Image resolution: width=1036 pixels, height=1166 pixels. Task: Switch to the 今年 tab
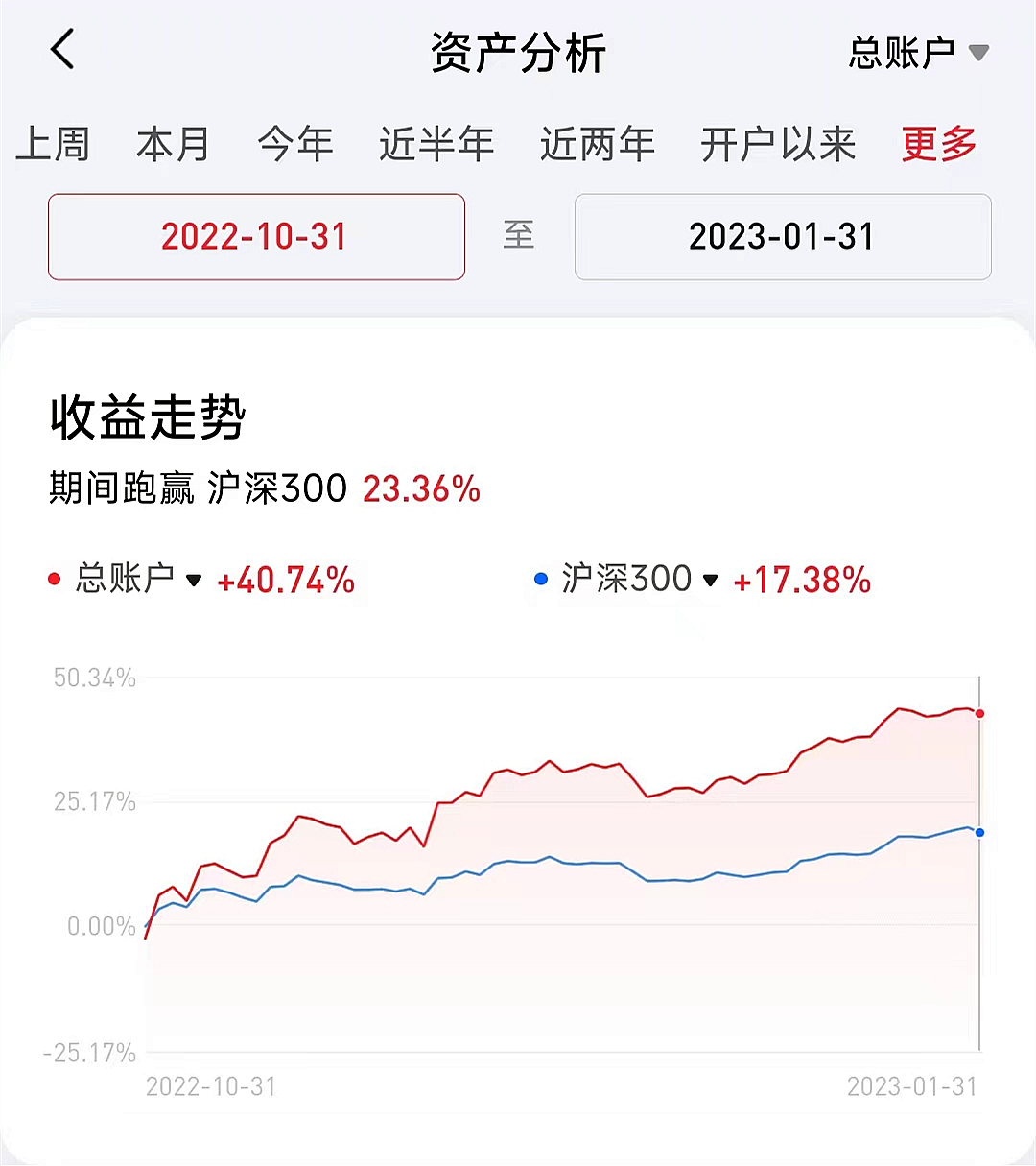point(295,144)
